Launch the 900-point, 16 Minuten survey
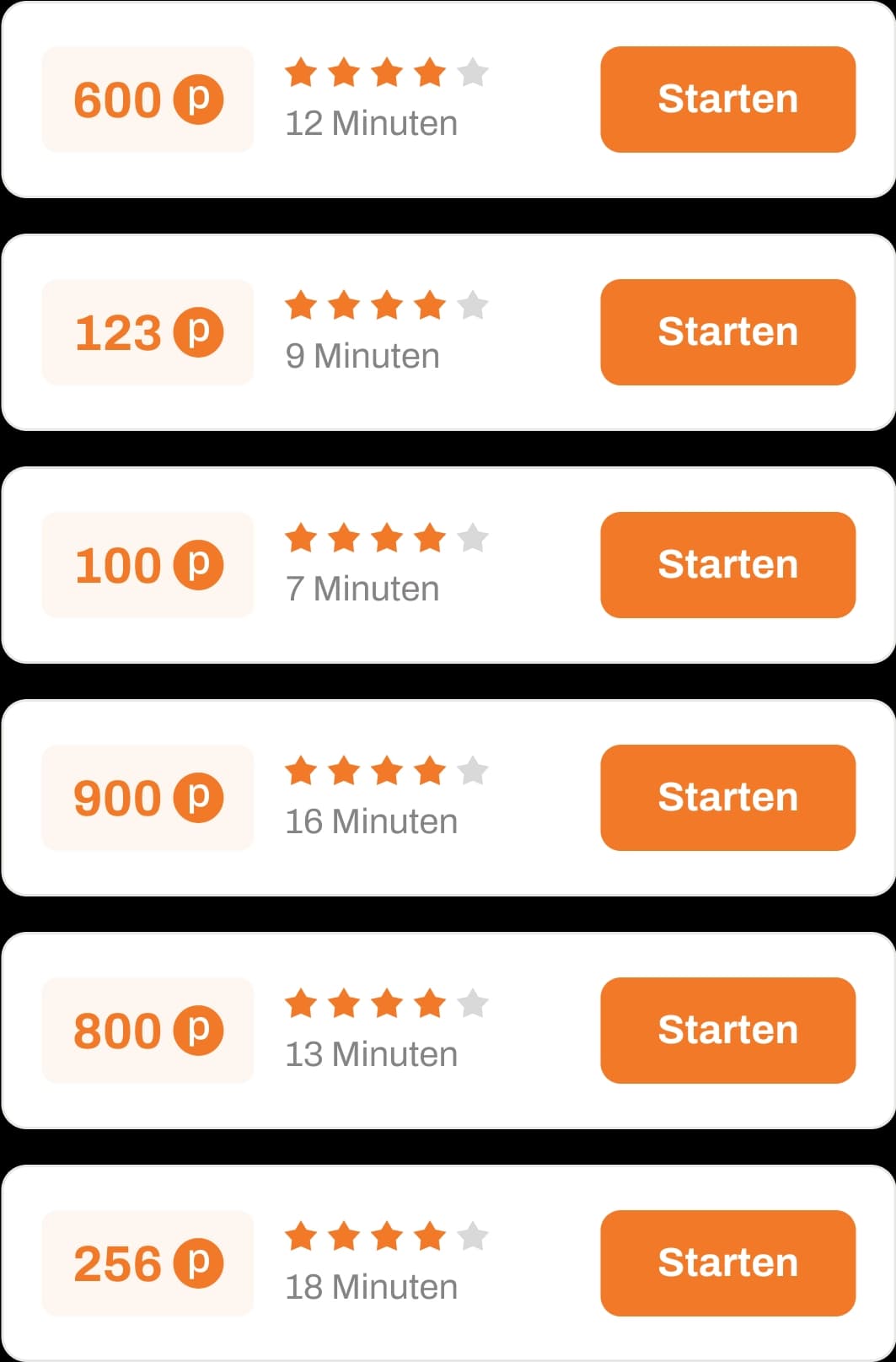Image resolution: width=896 pixels, height=1362 pixels. (x=727, y=798)
